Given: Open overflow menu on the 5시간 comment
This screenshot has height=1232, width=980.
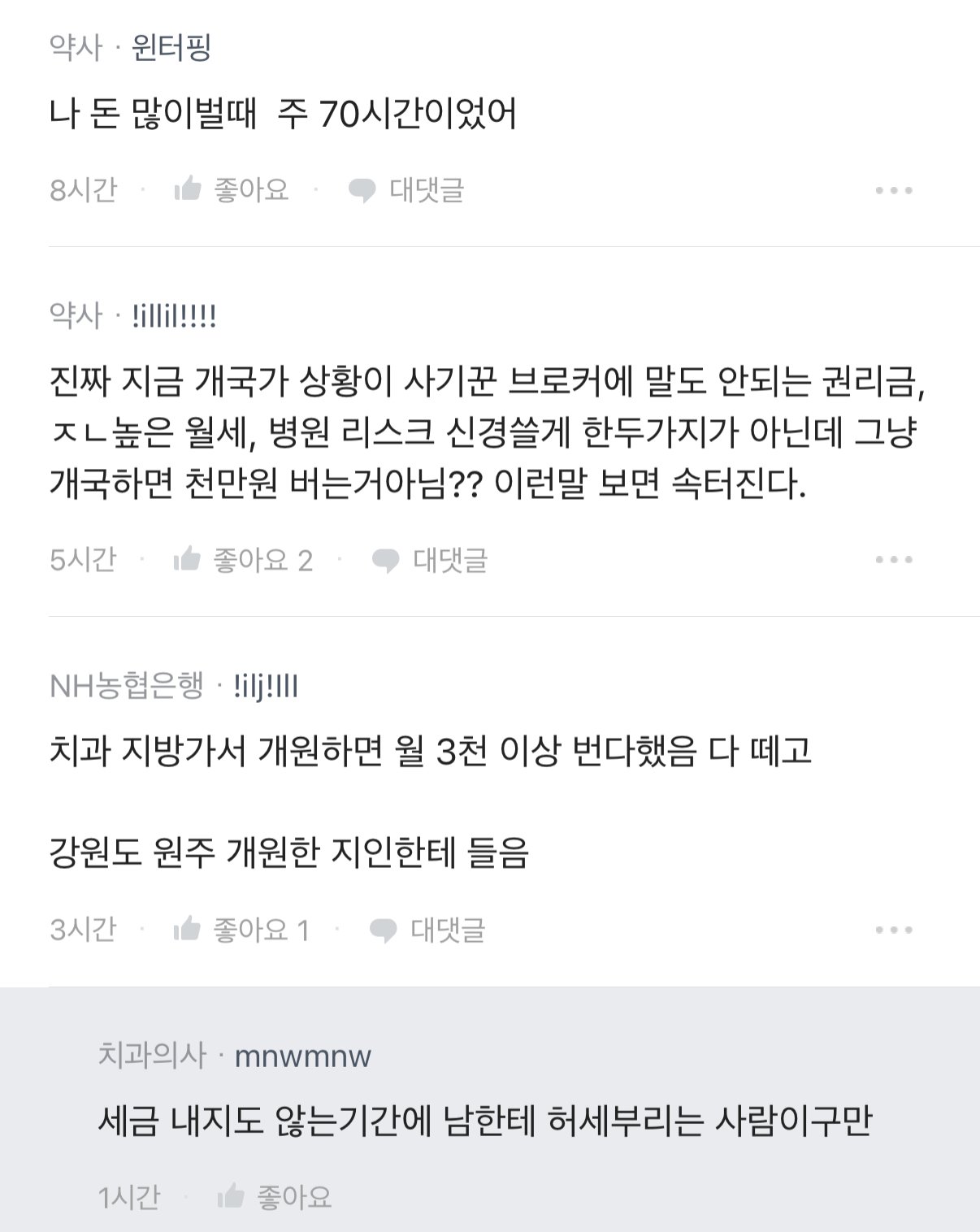Looking at the screenshot, I should pos(894,560).
